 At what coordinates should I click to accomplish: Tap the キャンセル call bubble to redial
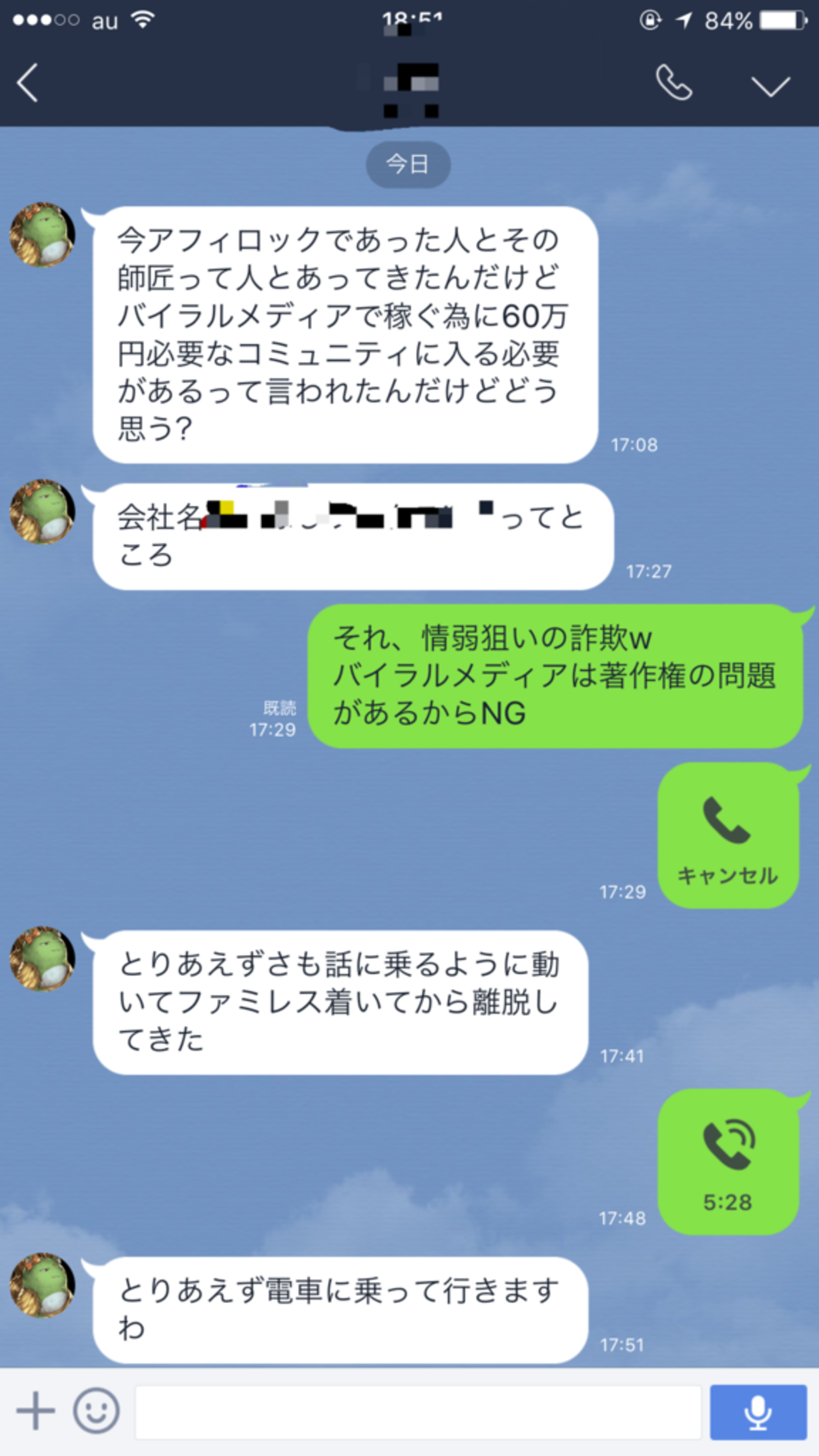click(x=728, y=835)
